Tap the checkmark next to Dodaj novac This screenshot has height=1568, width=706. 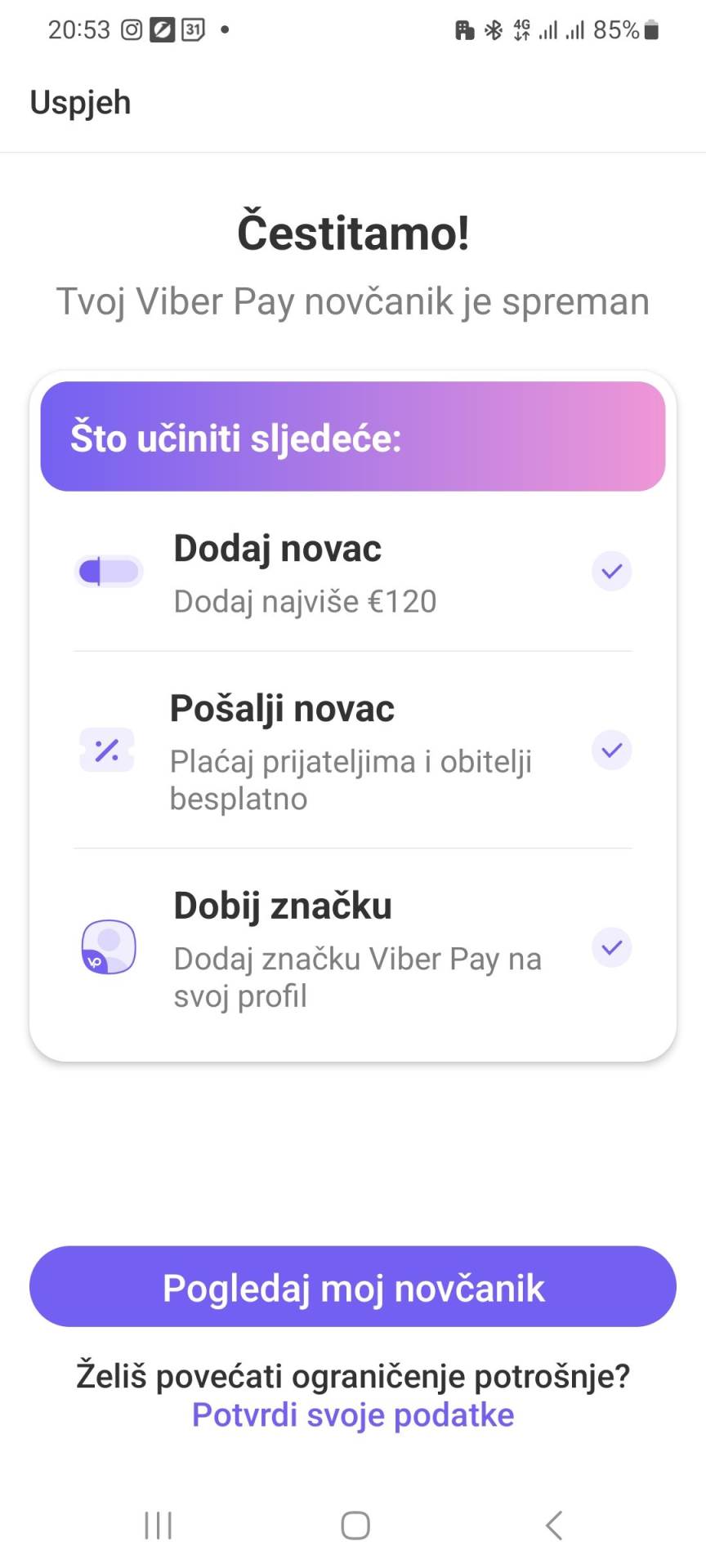click(x=611, y=572)
